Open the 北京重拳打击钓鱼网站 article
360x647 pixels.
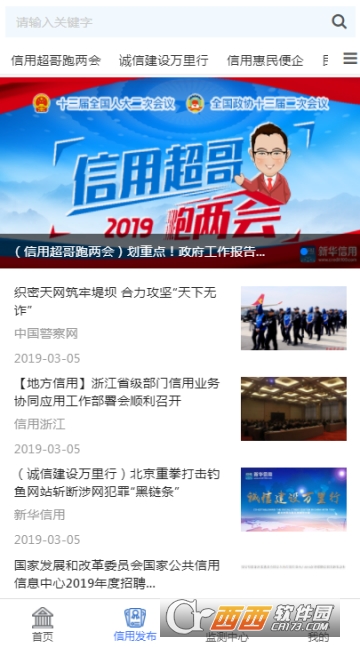(x=180, y=505)
